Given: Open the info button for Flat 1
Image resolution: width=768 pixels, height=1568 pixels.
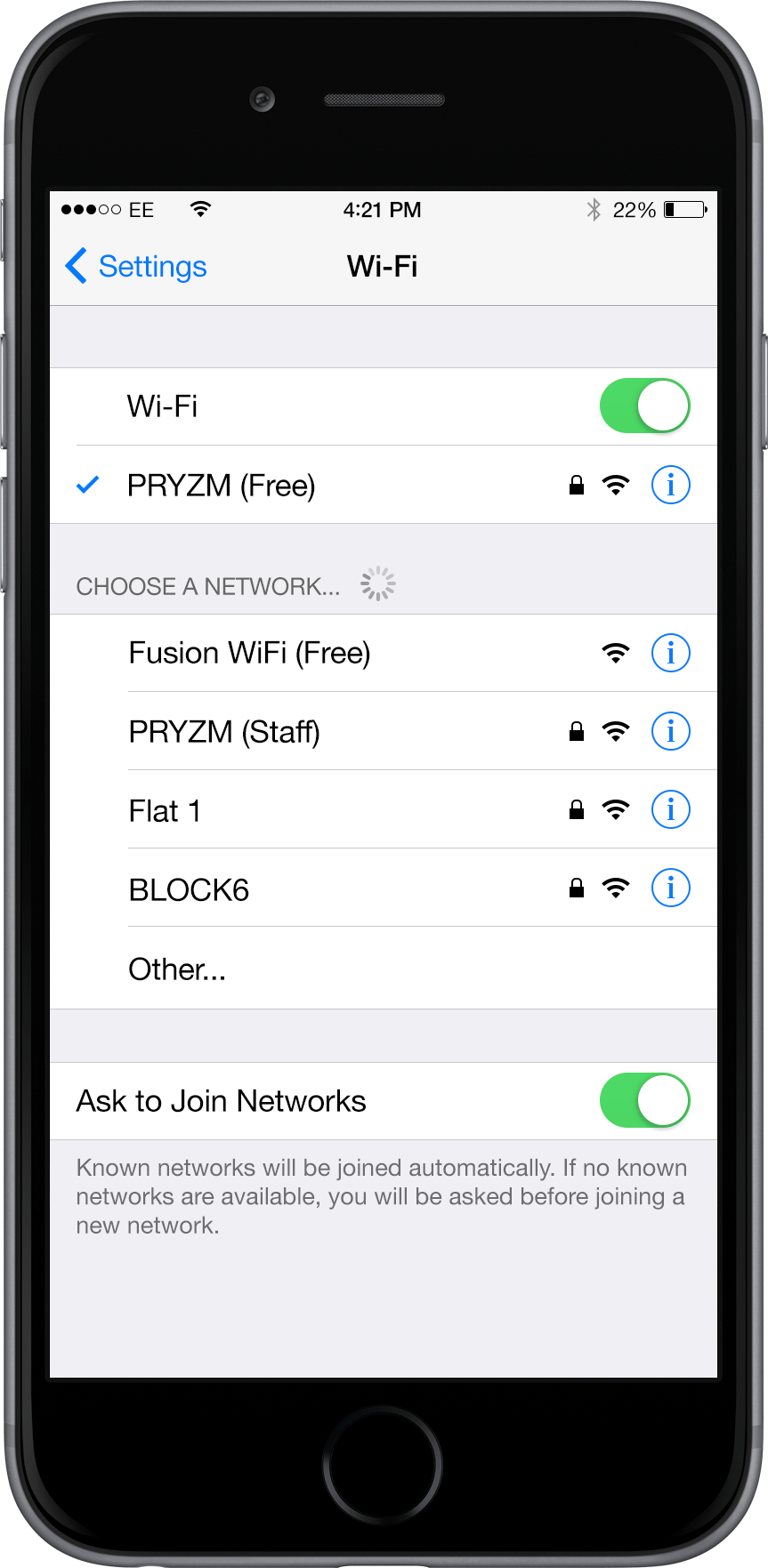Looking at the screenshot, I should [x=671, y=809].
